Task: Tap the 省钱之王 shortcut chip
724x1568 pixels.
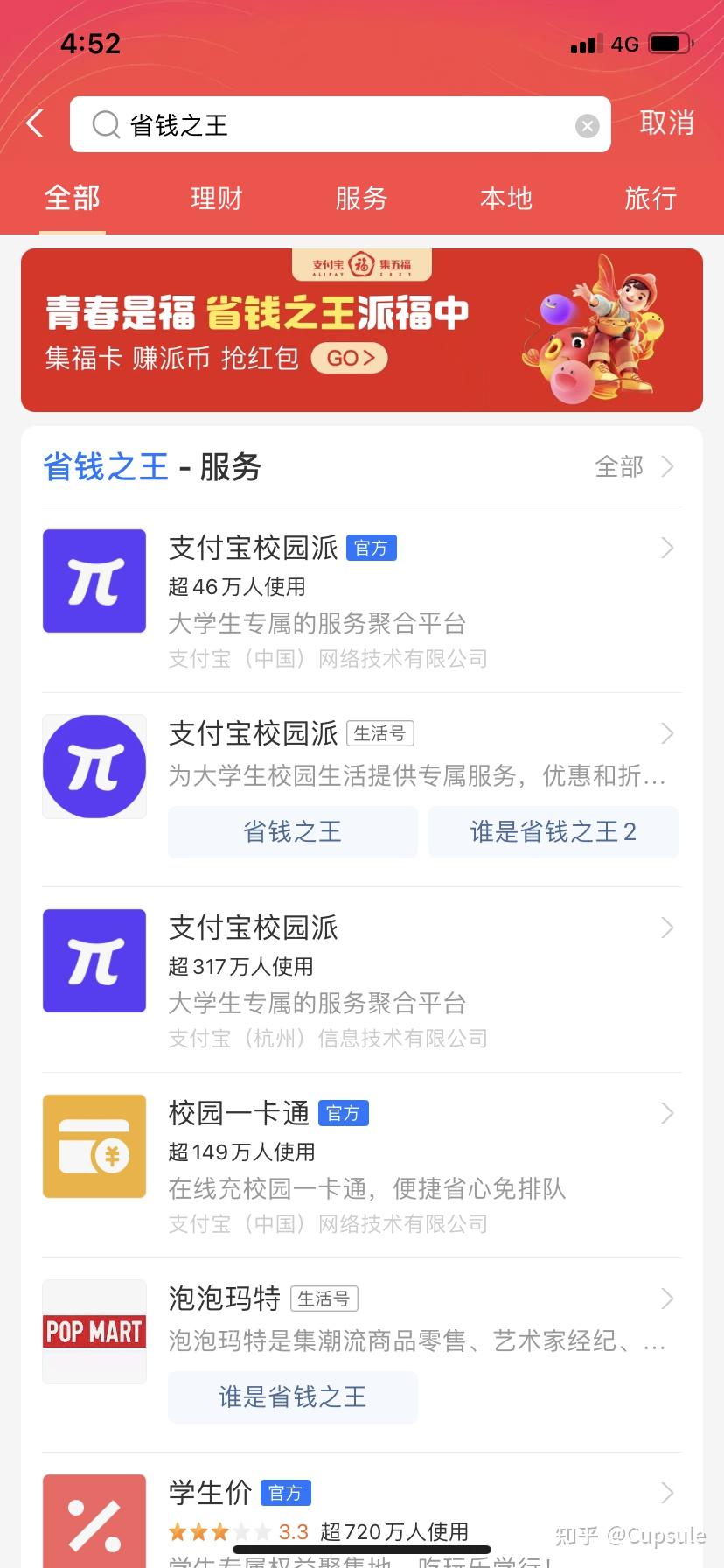Action: pos(293,831)
